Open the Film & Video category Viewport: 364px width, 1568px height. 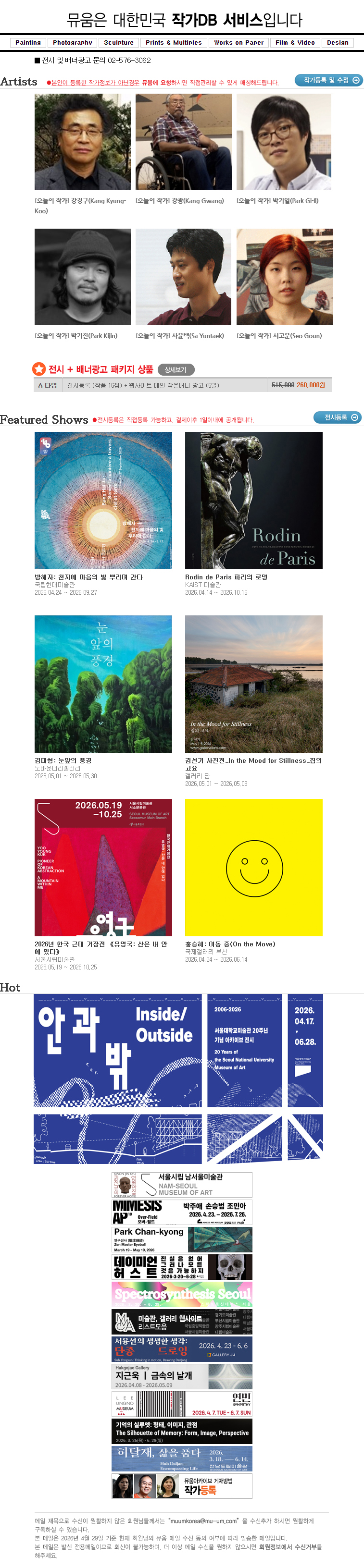pos(295,43)
